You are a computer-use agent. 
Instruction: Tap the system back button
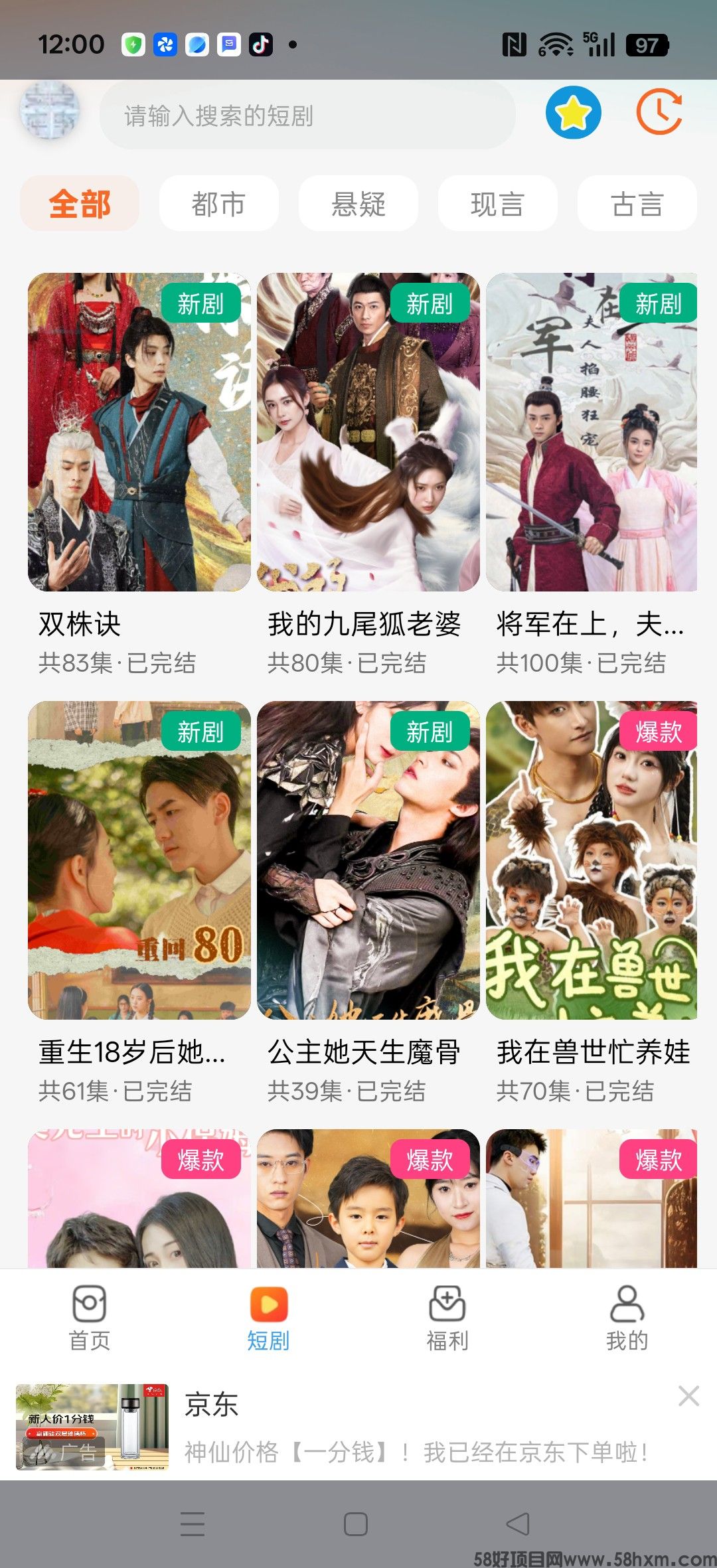click(518, 1524)
